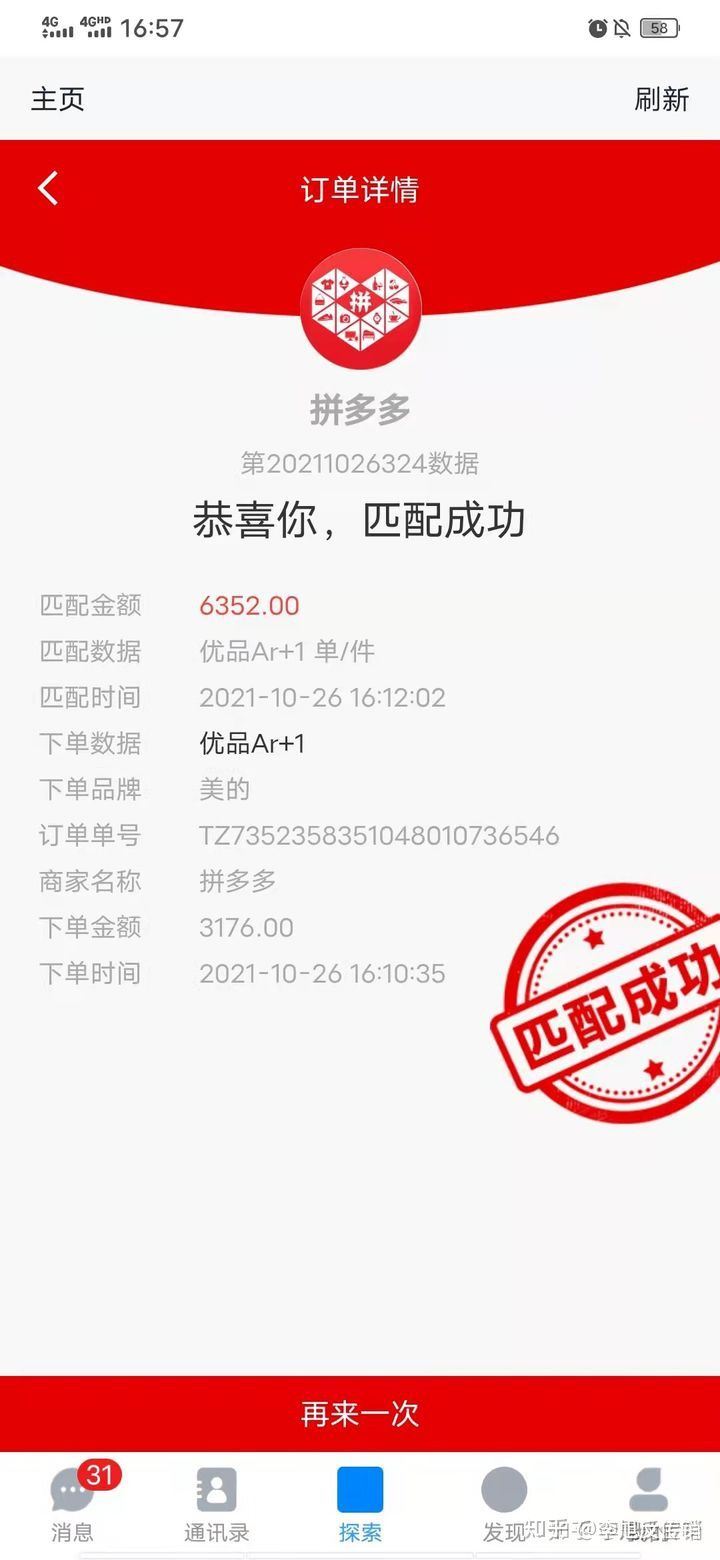Switch to the 消息 tab

[72, 1505]
